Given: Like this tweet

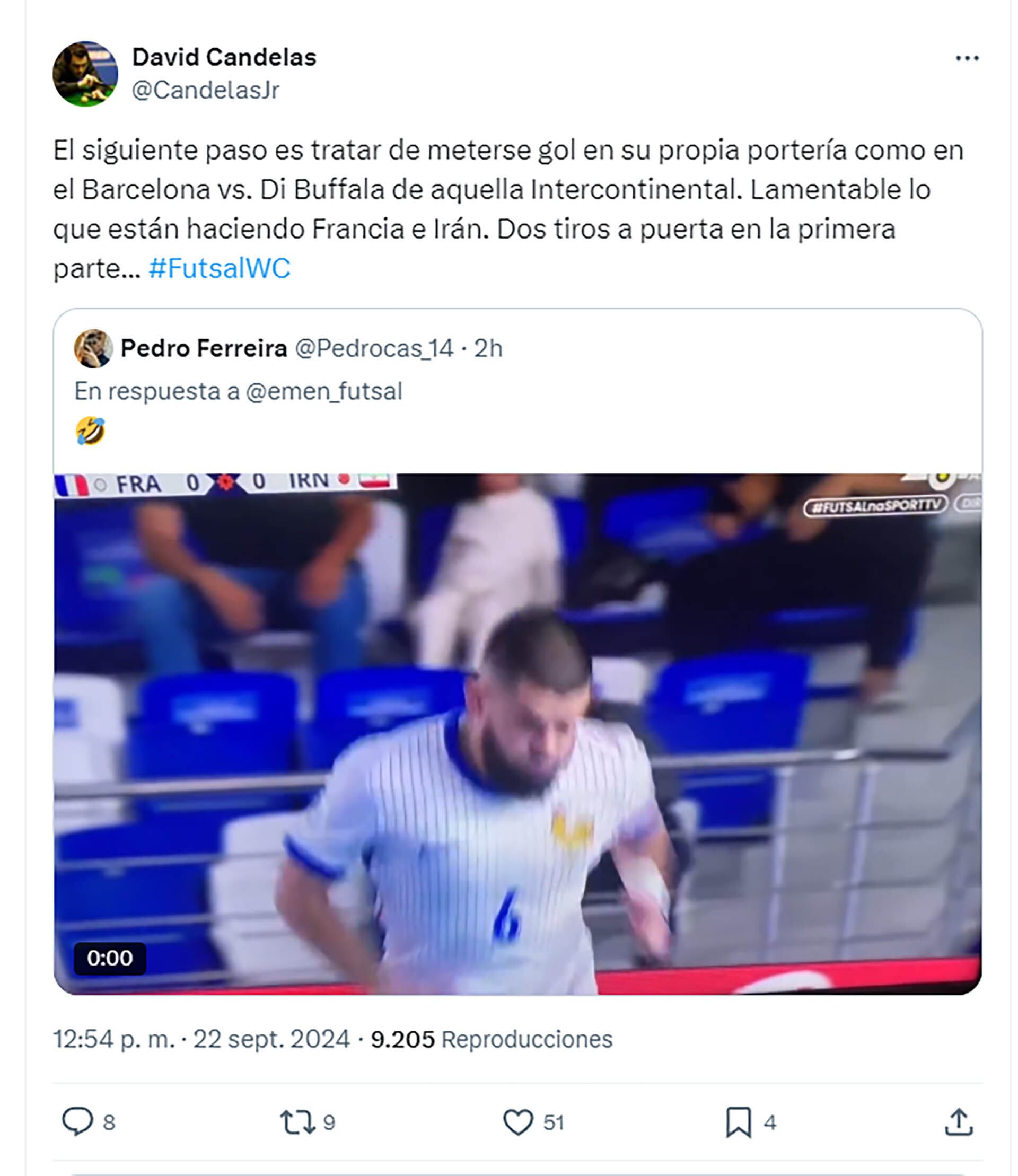Looking at the screenshot, I should 518,1121.
